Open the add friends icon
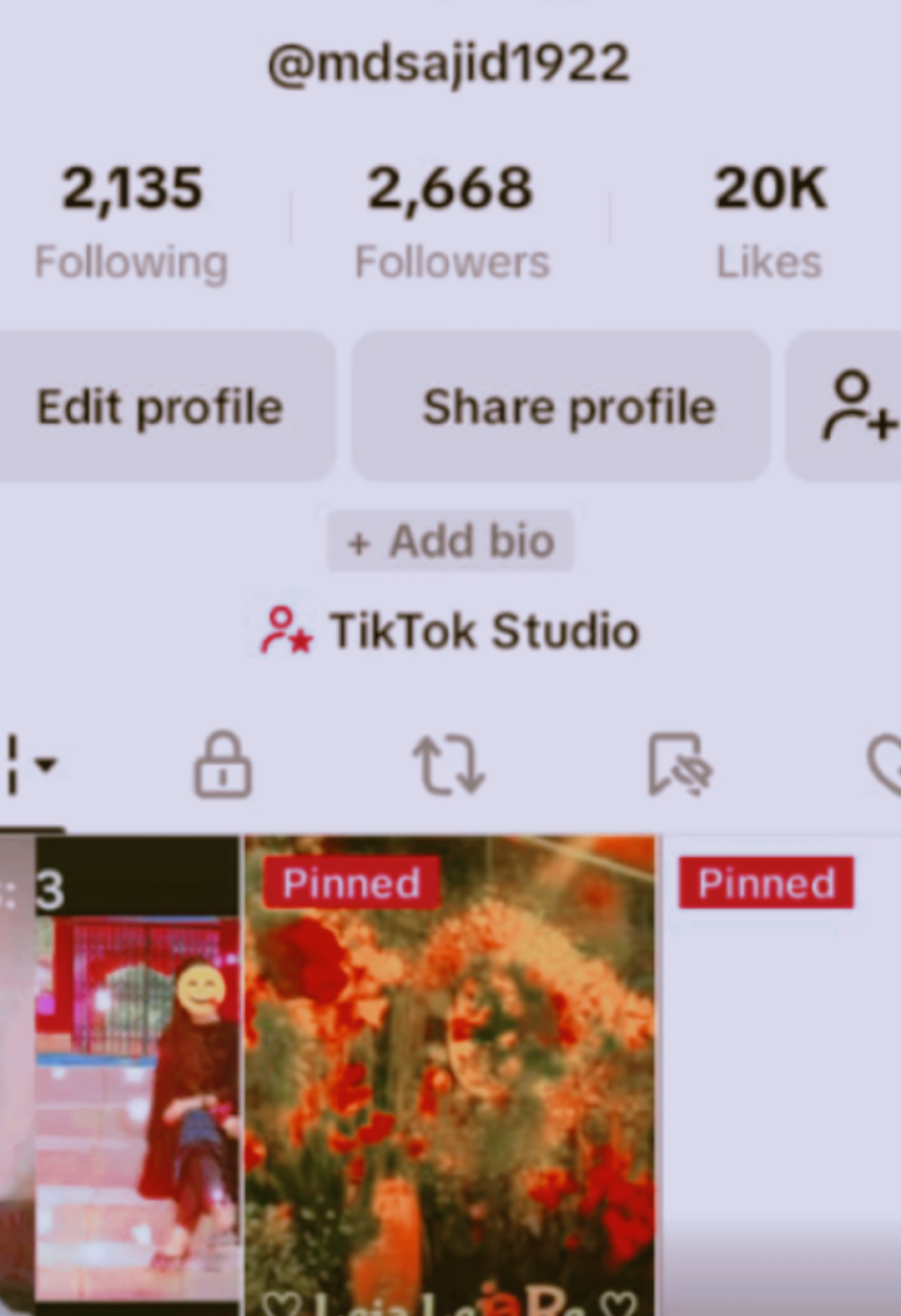This screenshot has height=1316, width=901. pos(855,406)
